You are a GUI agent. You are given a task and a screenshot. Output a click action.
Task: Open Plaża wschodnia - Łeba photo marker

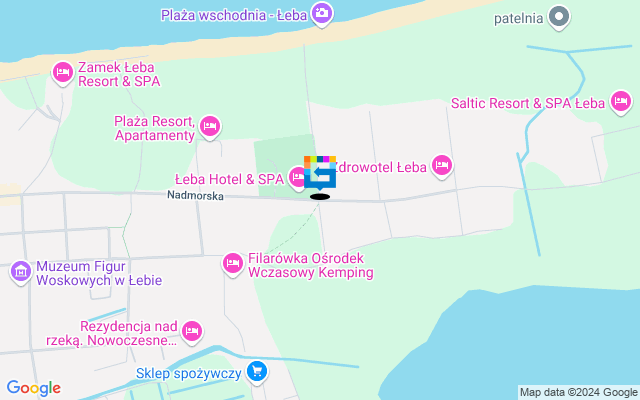(322, 13)
